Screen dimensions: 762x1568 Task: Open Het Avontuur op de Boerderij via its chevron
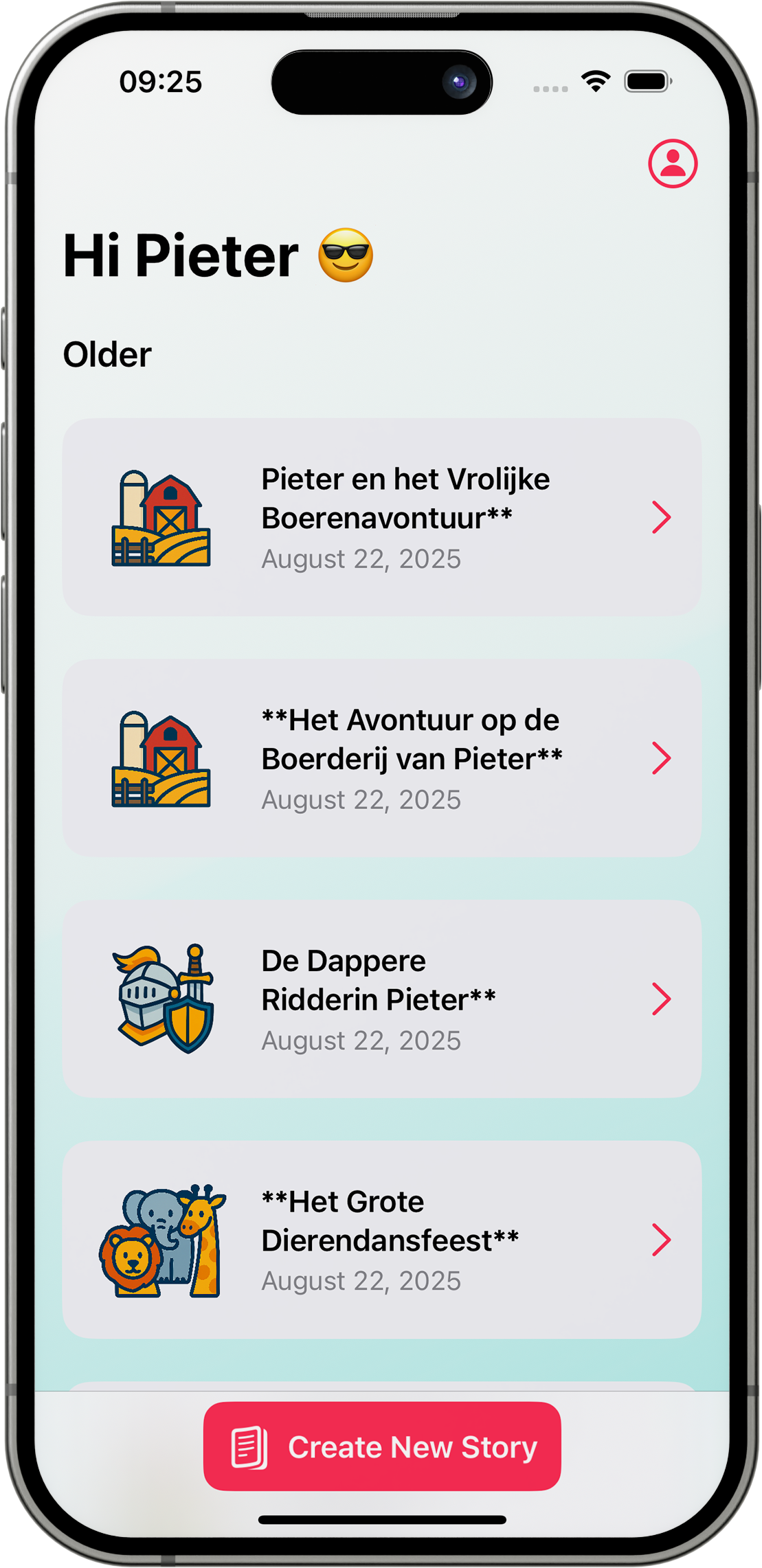[662, 759]
